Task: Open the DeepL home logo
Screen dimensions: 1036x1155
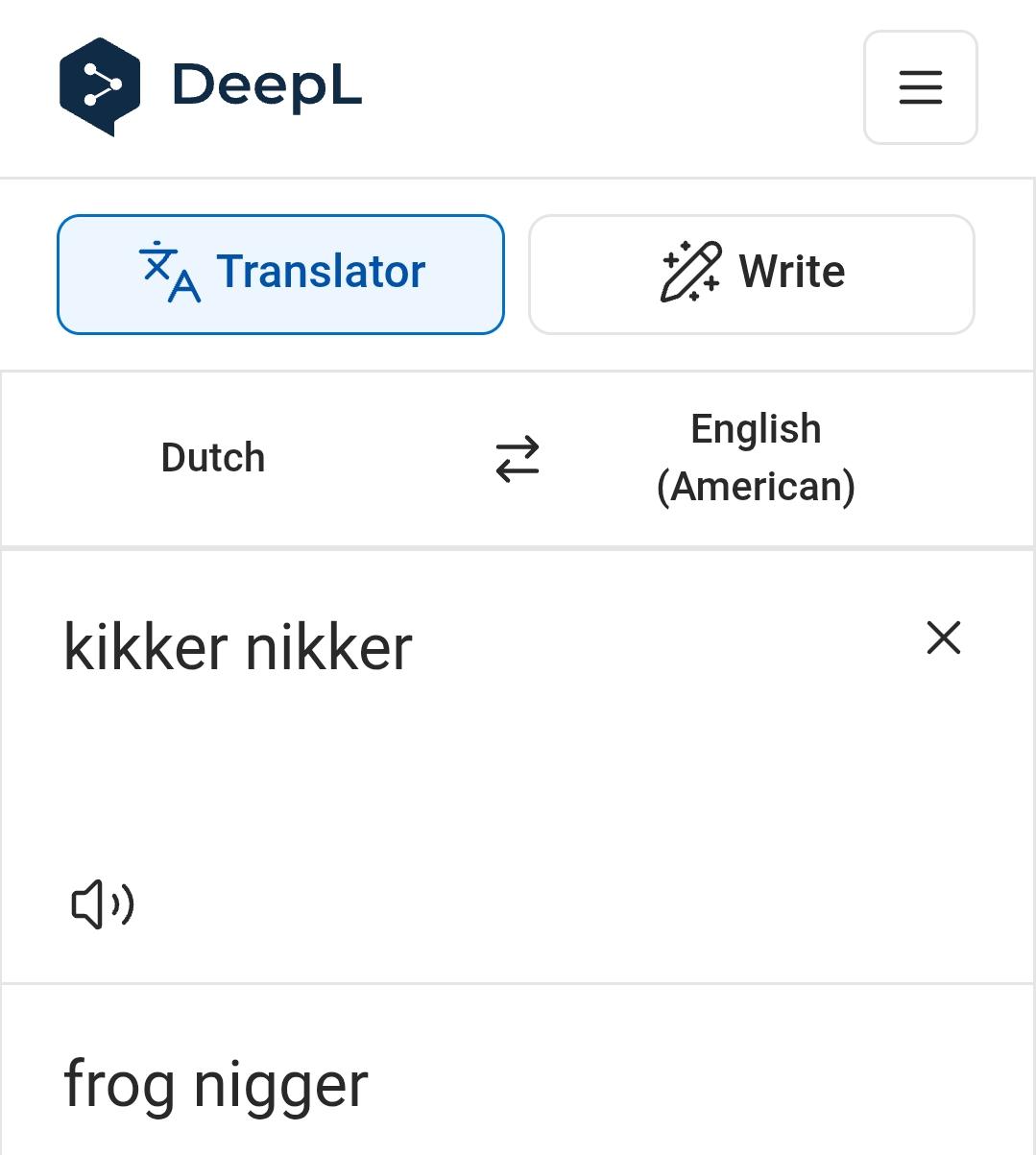Action: pyautogui.click(x=211, y=86)
